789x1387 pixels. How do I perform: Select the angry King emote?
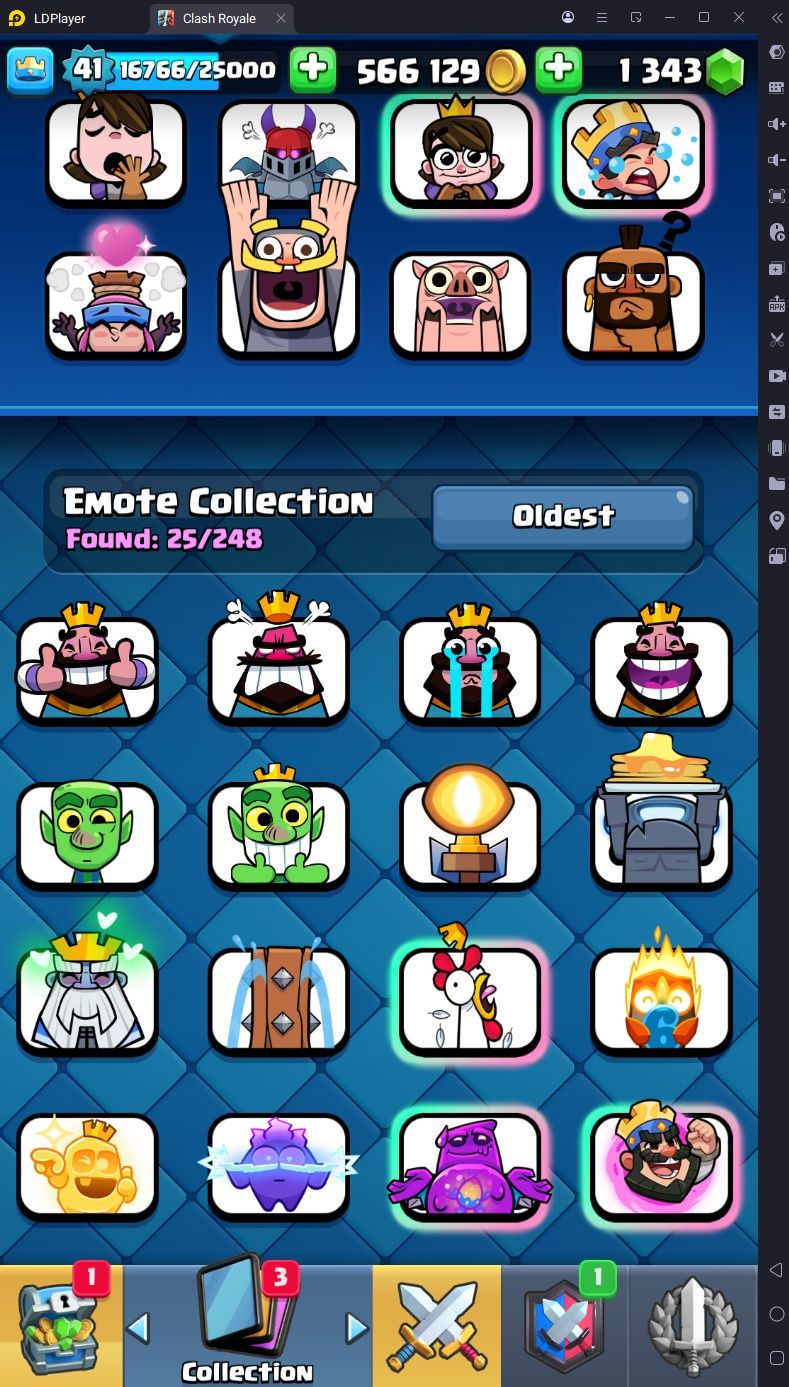point(279,668)
